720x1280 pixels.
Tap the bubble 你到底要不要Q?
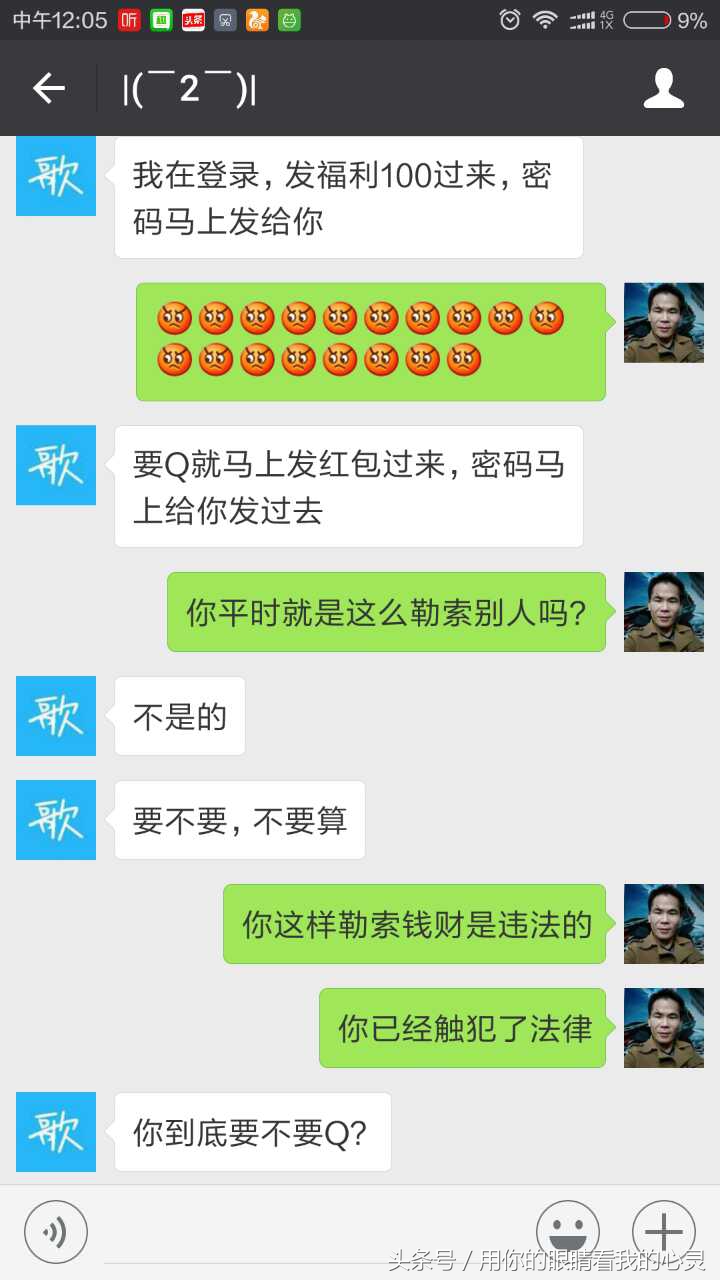click(252, 1132)
